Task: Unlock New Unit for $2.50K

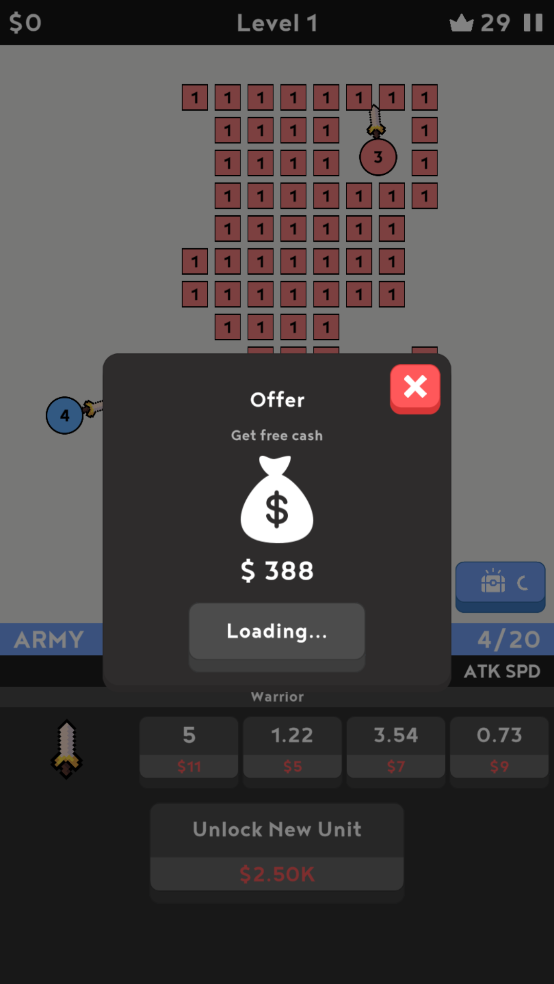Action: (x=277, y=849)
